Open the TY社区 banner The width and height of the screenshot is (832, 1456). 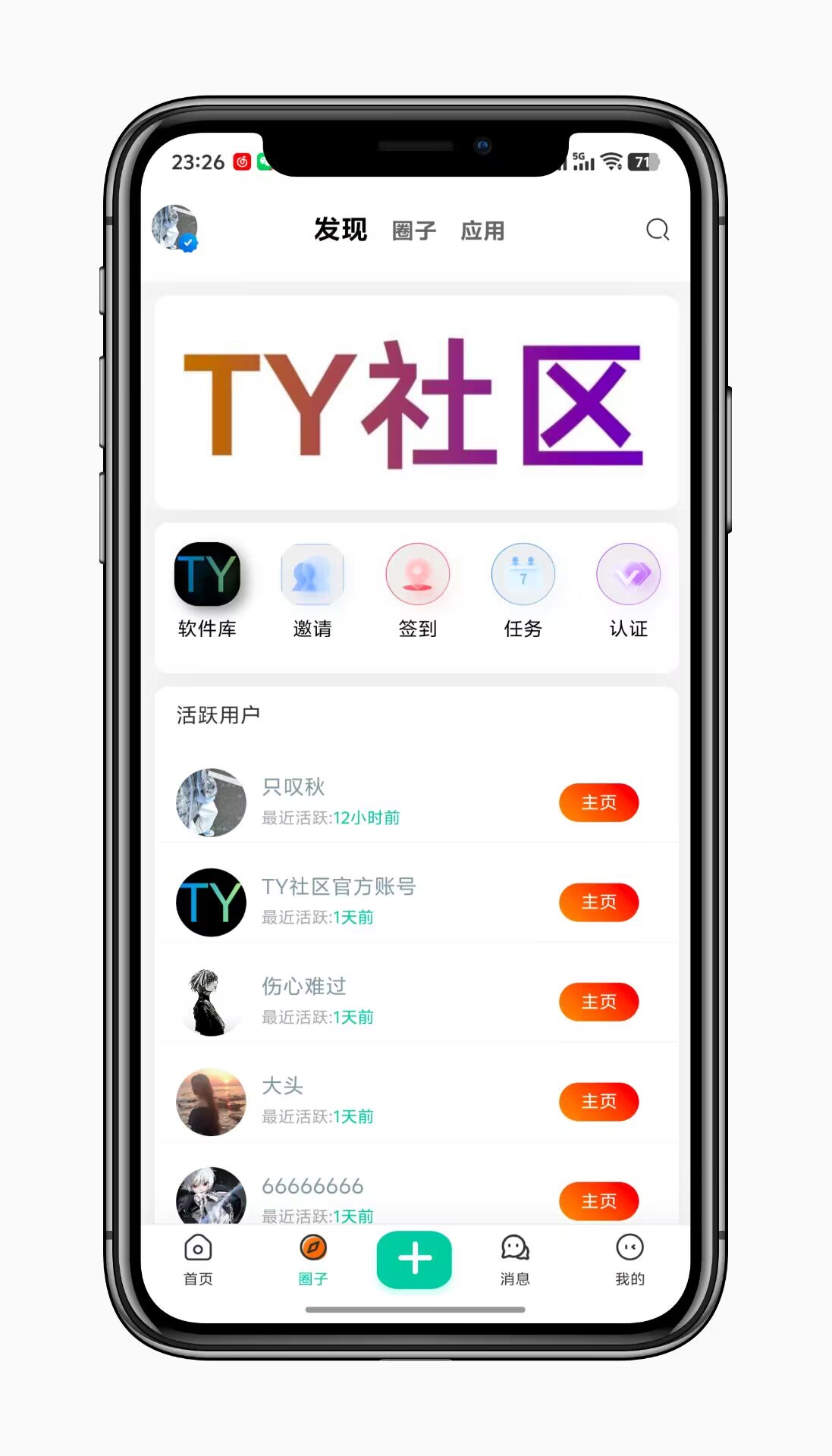[x=416, y=403]
